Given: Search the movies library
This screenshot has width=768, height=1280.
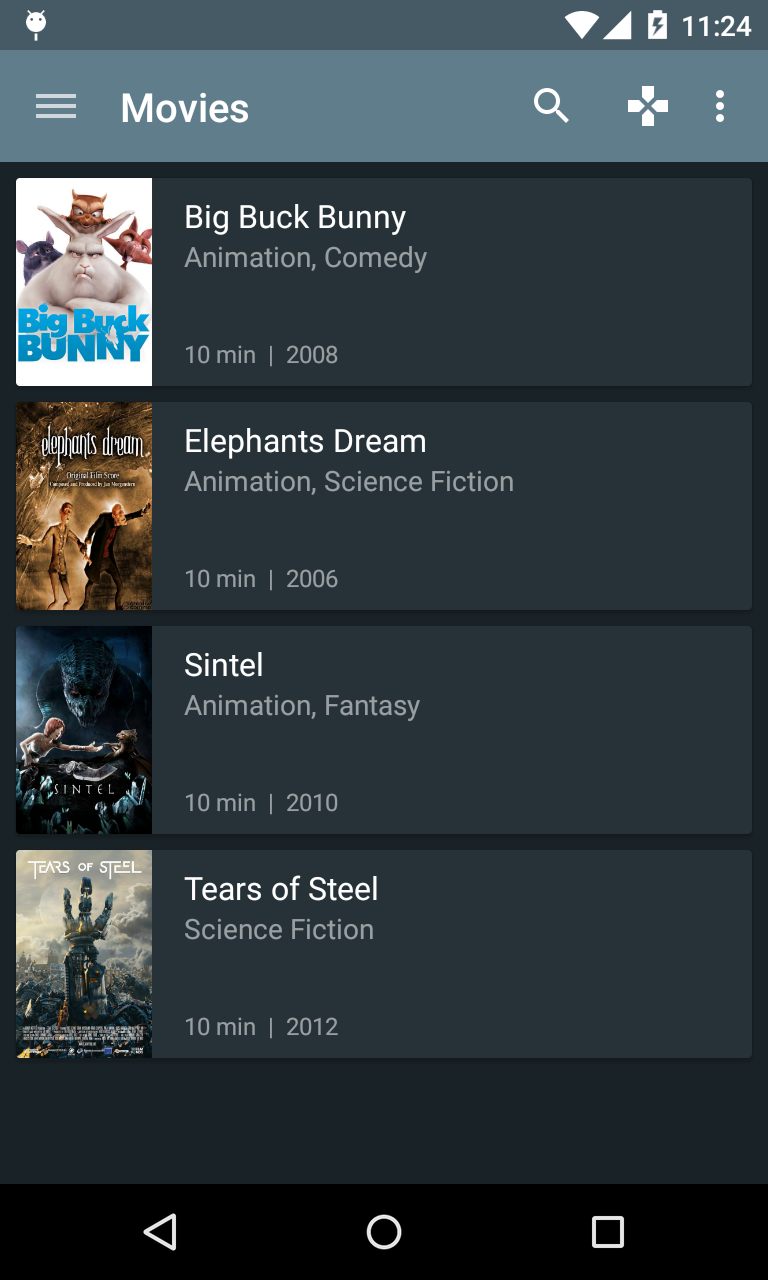Looking at the screenshot, I should (x=551, y=106).
